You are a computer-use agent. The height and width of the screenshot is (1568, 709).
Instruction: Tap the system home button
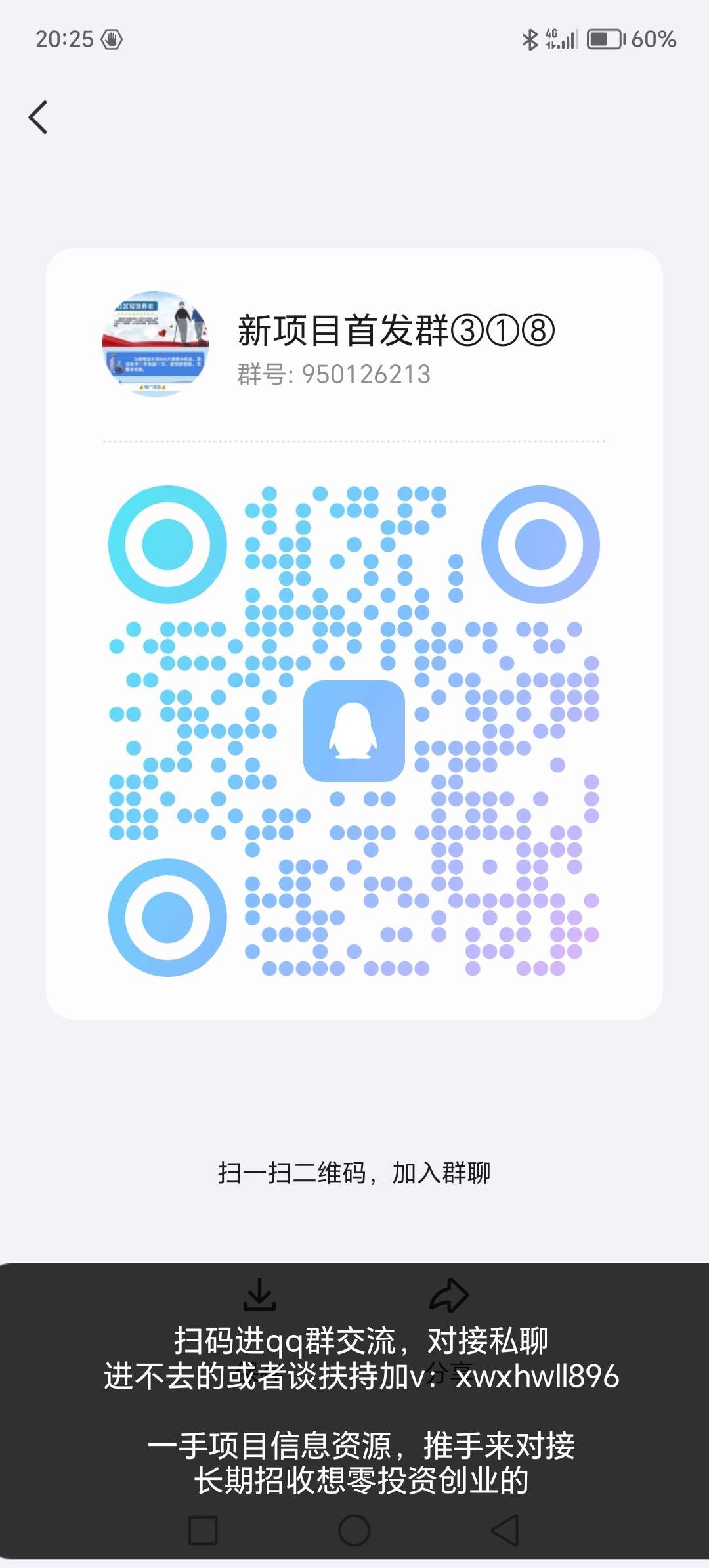(354, 1531)
